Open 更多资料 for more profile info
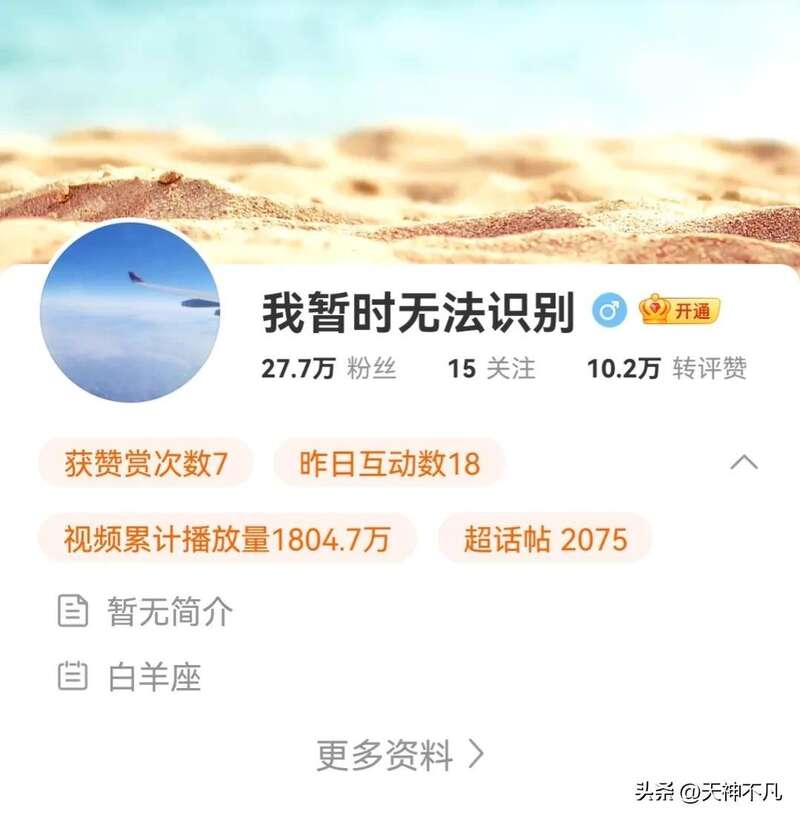 400,755
